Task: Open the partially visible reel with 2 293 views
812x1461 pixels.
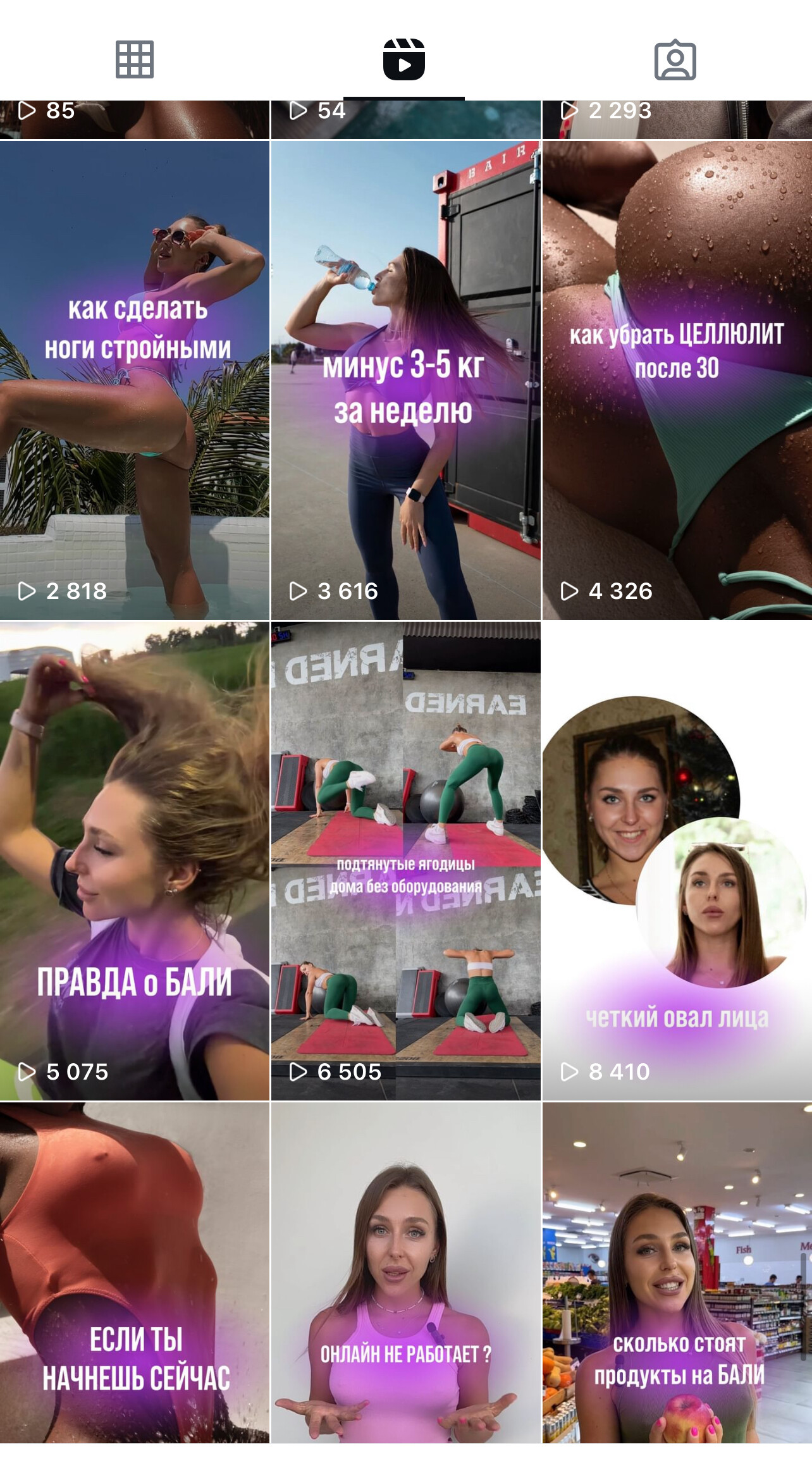Action: 677,120
